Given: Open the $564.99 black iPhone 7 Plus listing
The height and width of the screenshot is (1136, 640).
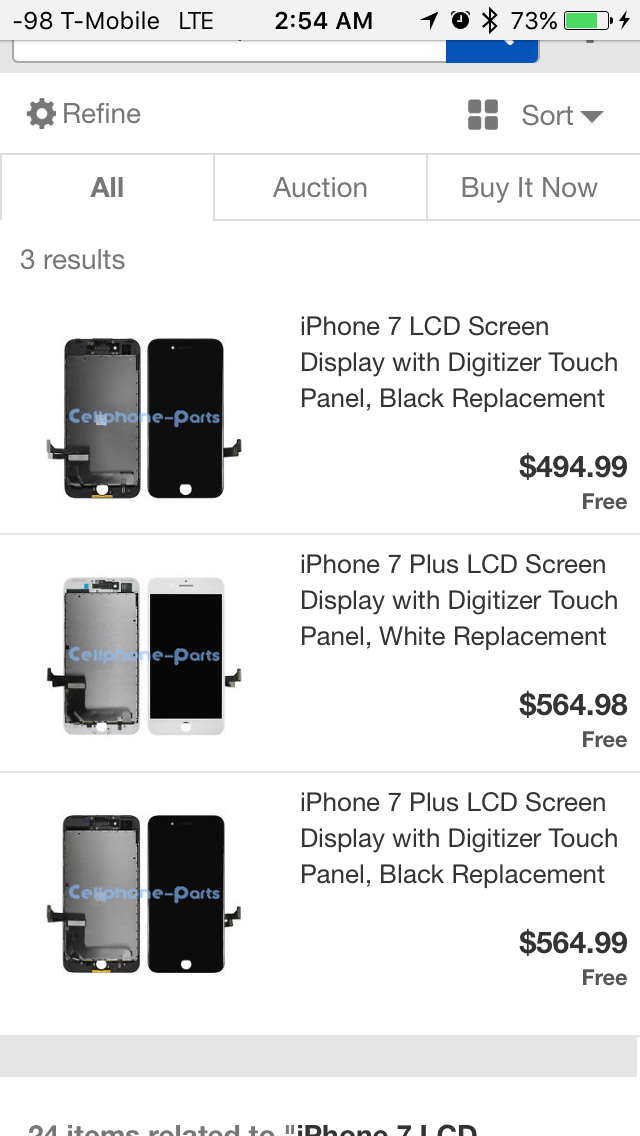Looking at the screenshot, I should click(320, 892).
